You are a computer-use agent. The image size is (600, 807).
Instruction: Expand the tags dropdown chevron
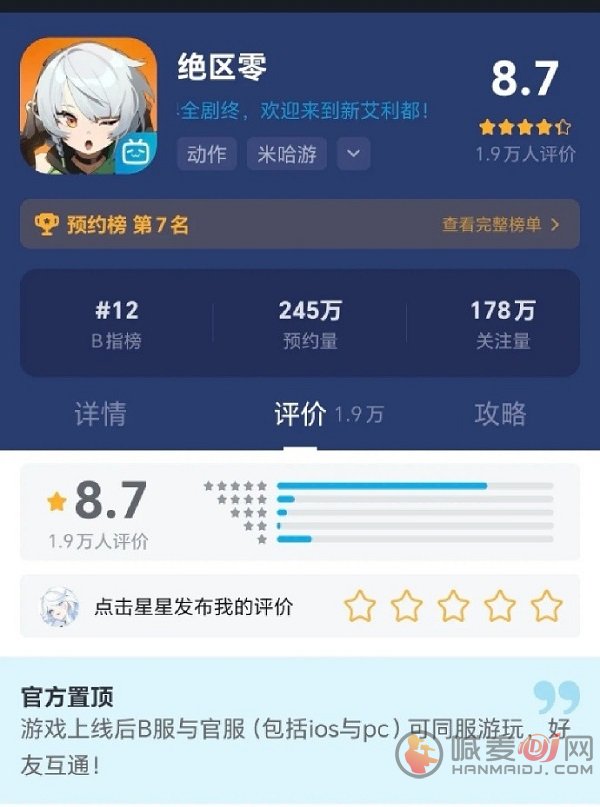[353, 154]
